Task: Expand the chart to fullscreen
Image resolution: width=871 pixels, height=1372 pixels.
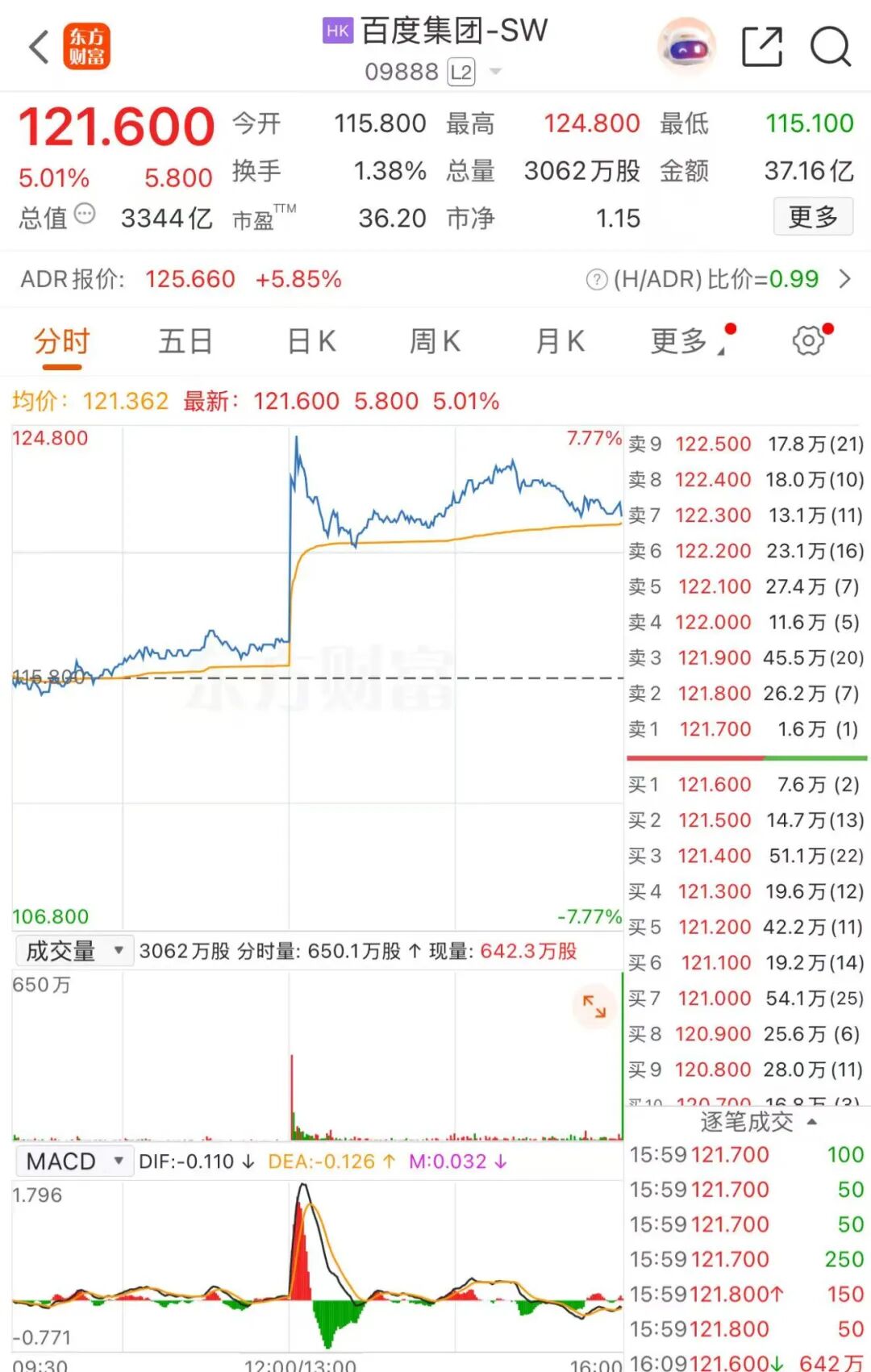Action: coord(594,1007)
